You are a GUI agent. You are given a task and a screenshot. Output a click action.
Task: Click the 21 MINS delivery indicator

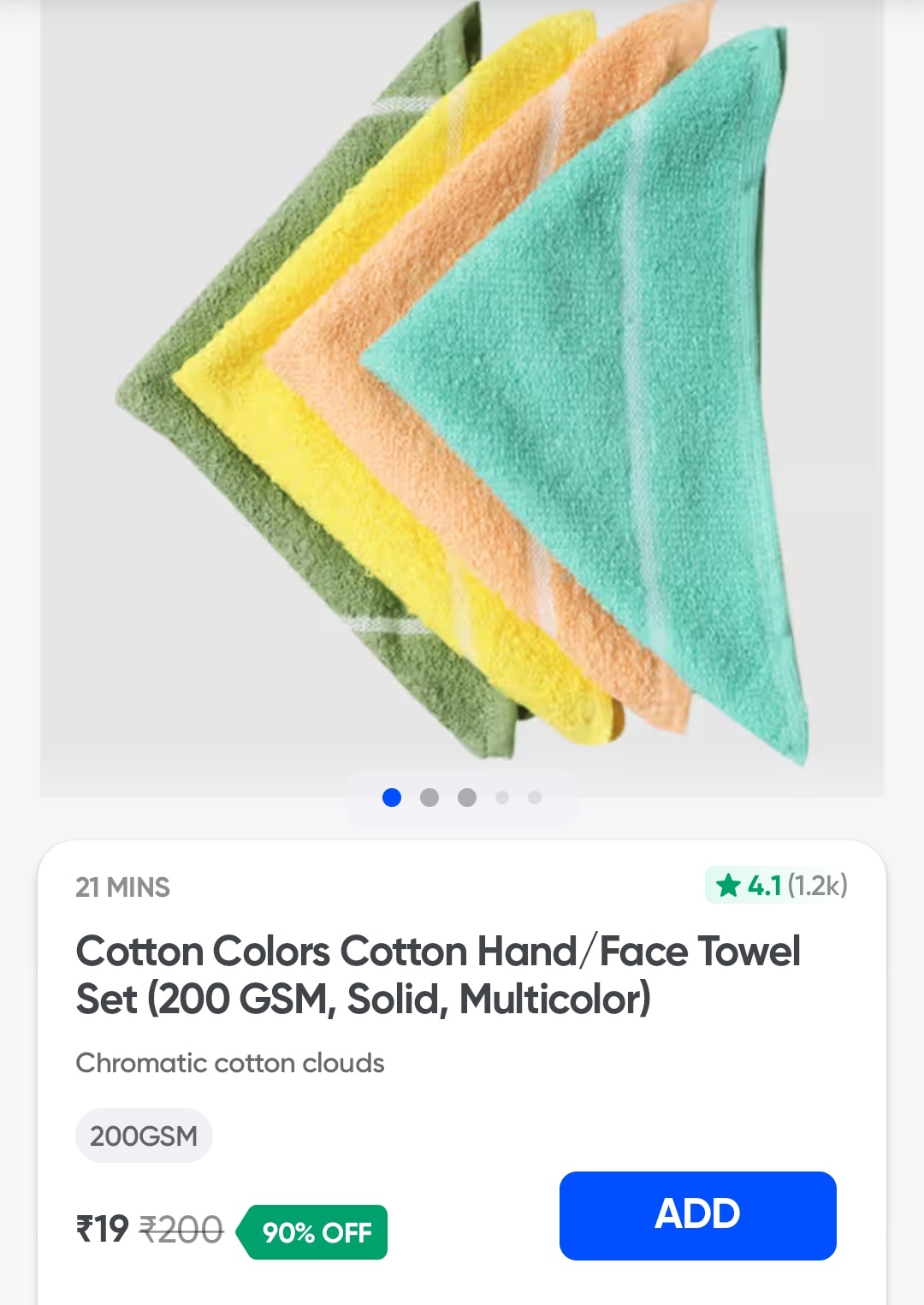coord(122,887)
